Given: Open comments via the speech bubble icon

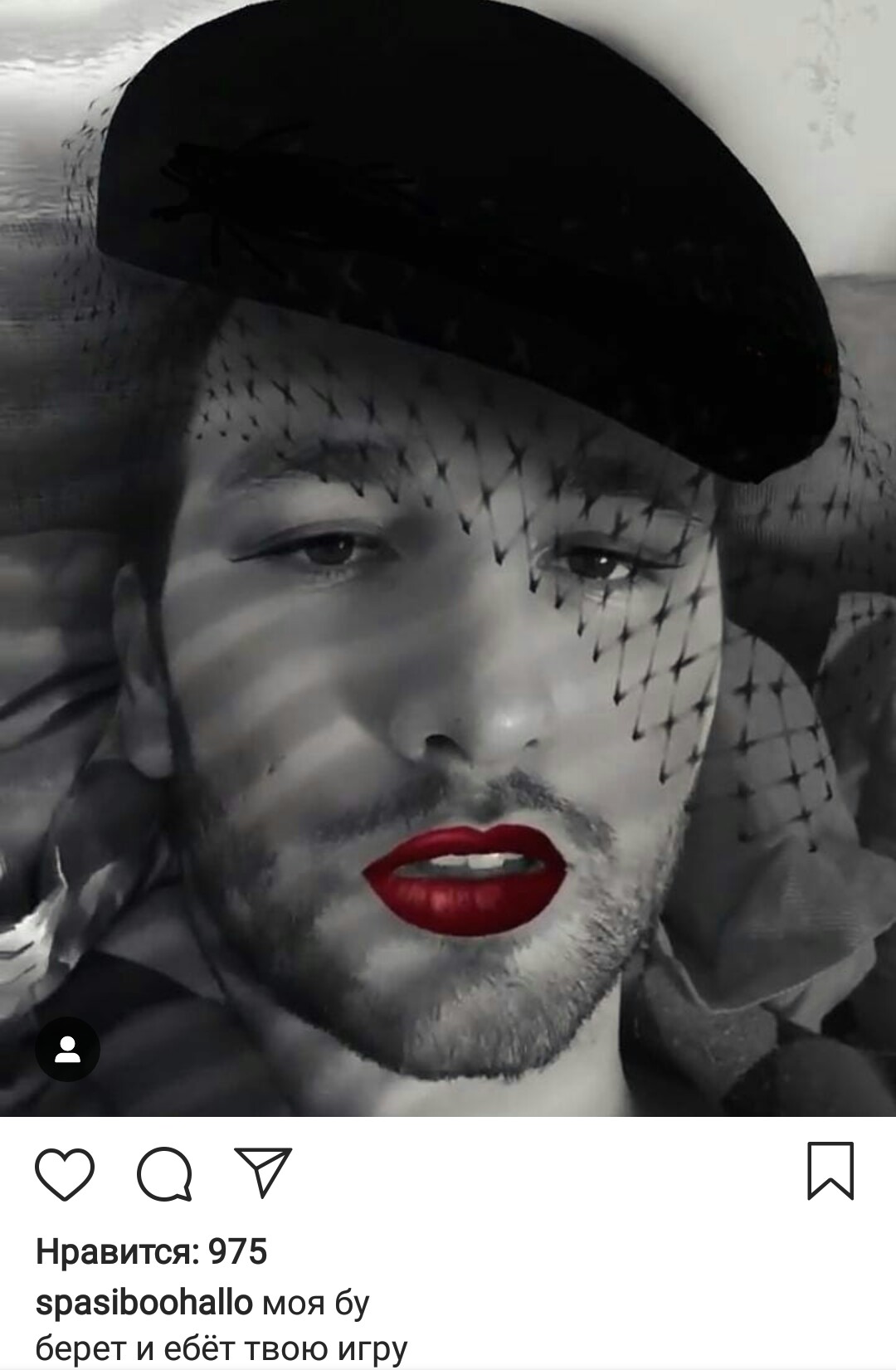Looking at the screenshot, I should tap(164, 1173).
